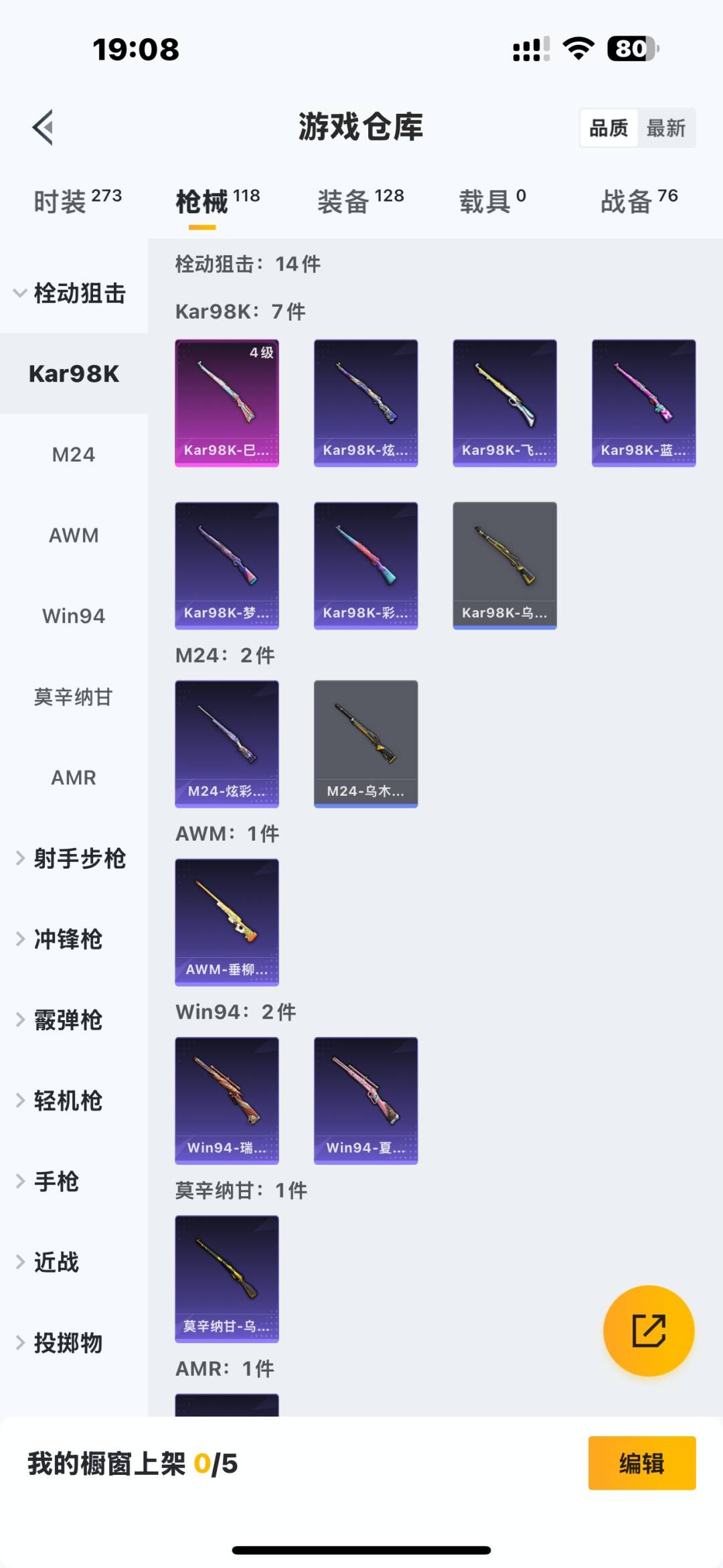Expand the 手枪 category
723x1568 pixels.
pos(57,1182)
